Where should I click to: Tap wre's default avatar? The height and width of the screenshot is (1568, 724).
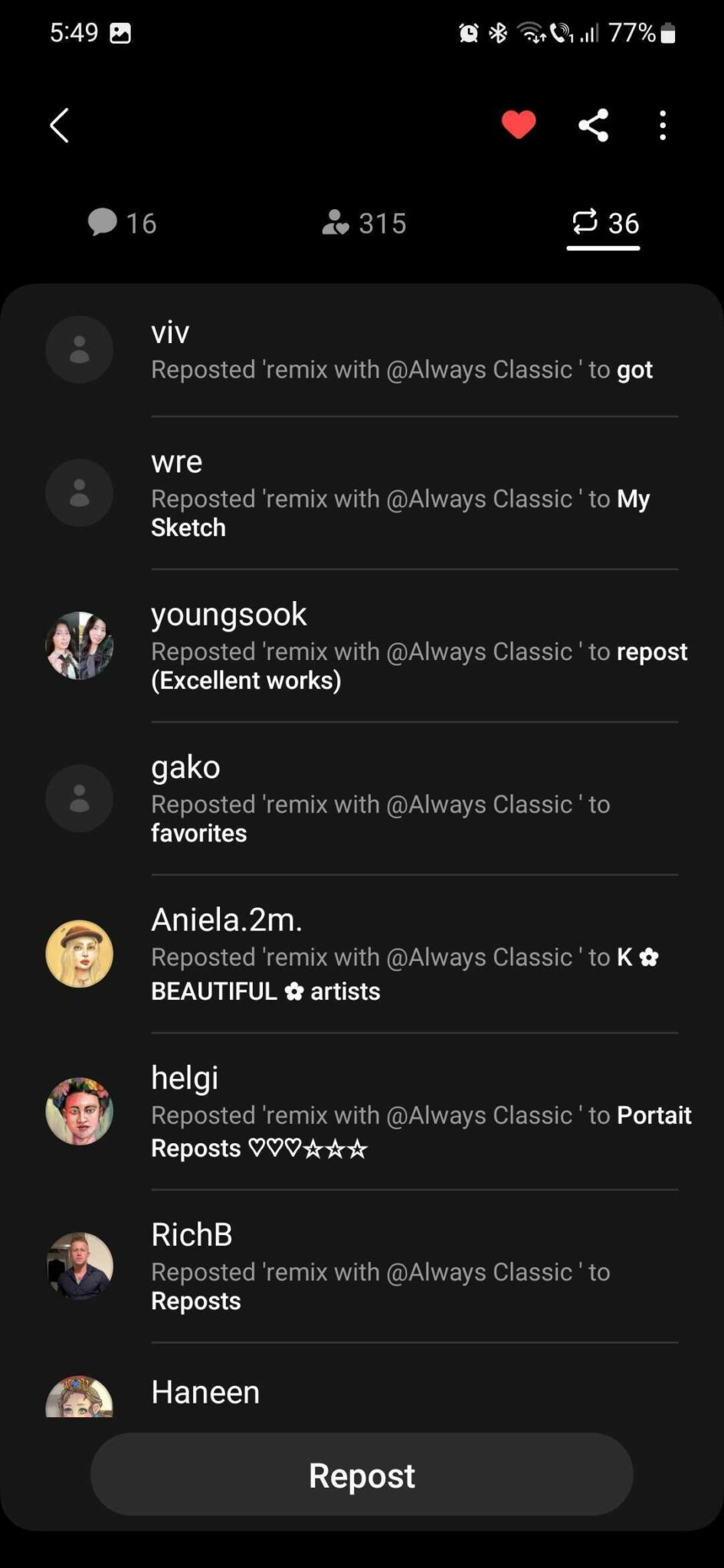[x=79, y=493]
